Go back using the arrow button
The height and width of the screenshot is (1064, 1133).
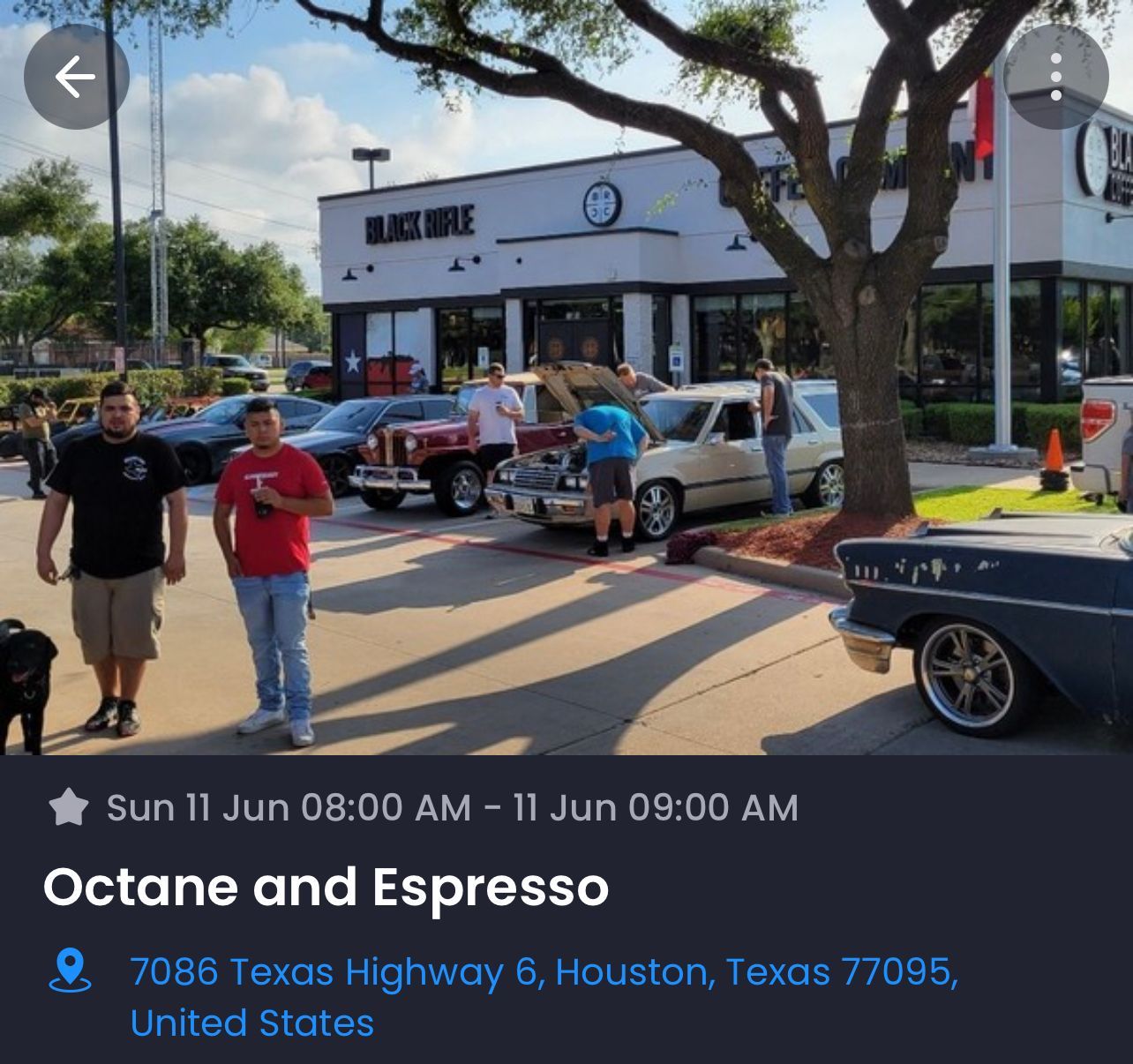76,78
